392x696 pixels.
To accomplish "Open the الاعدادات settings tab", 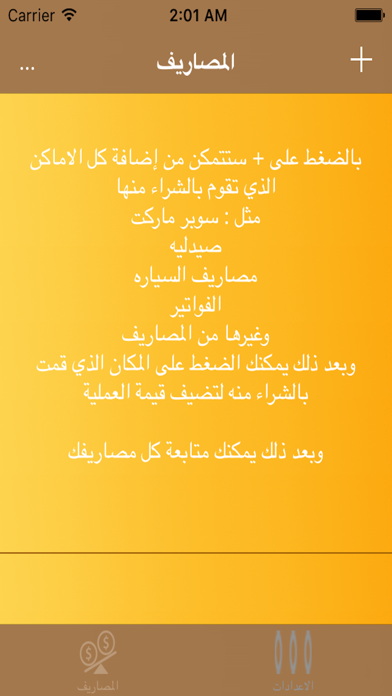I will (293, 661).
